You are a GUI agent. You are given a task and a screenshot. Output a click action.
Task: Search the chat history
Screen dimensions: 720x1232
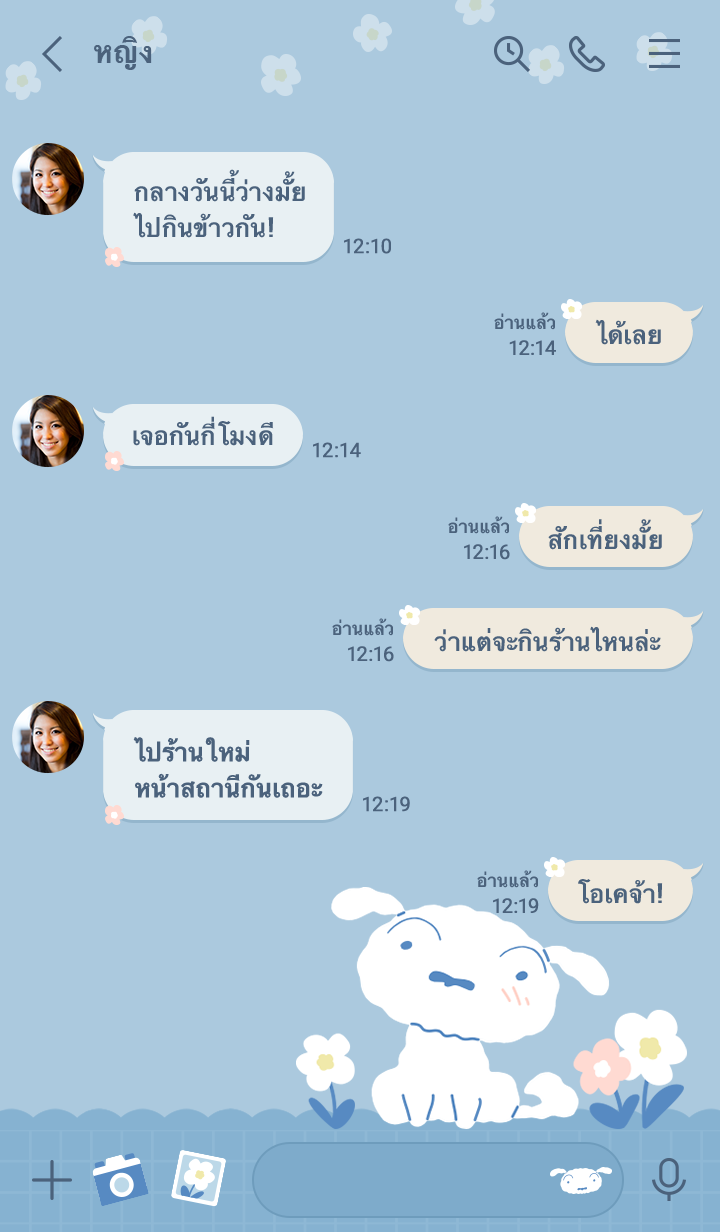pyautogui.click(x=511, y=54)
